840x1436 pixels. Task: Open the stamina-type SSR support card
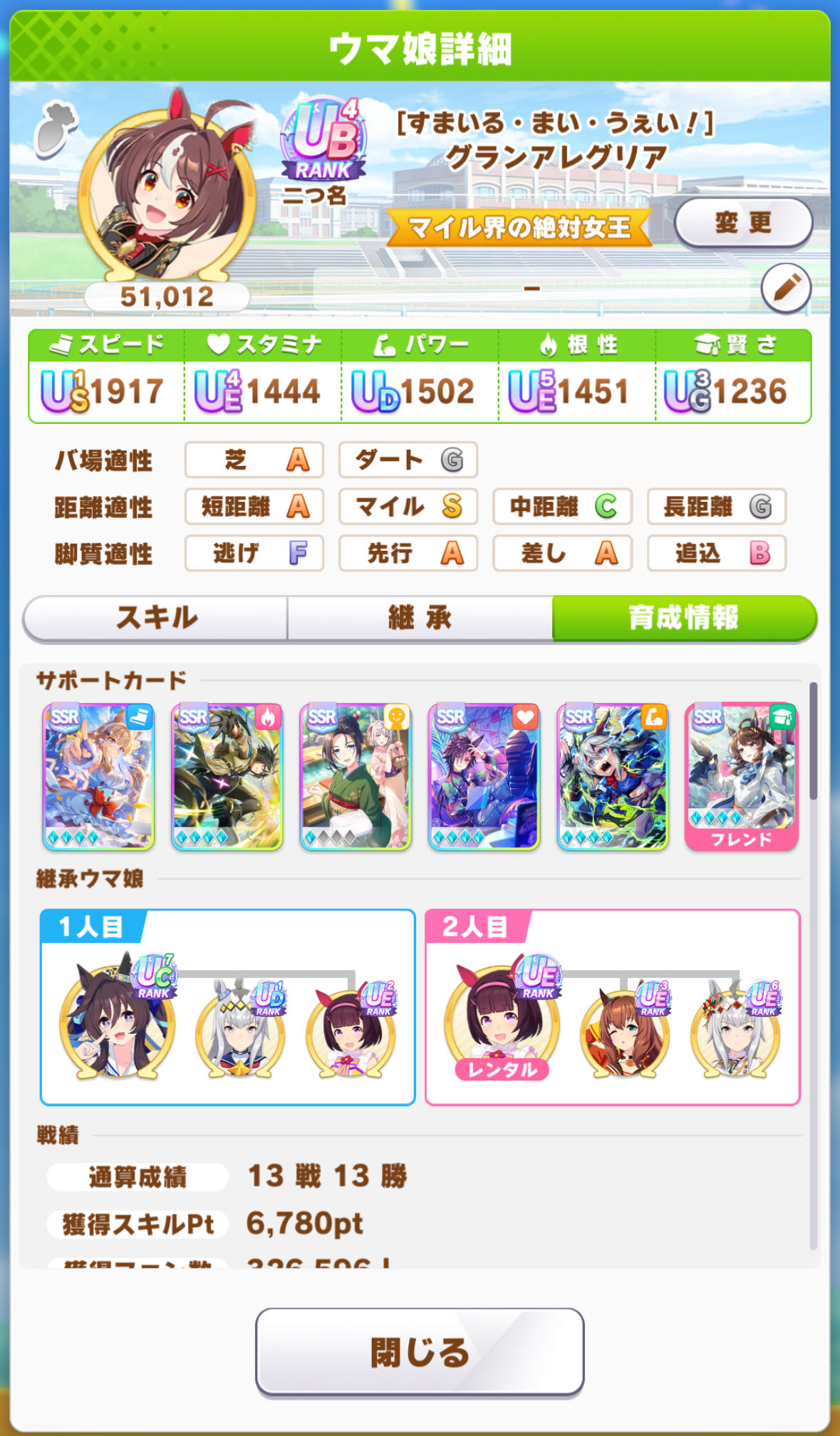(x=484, y=776)
